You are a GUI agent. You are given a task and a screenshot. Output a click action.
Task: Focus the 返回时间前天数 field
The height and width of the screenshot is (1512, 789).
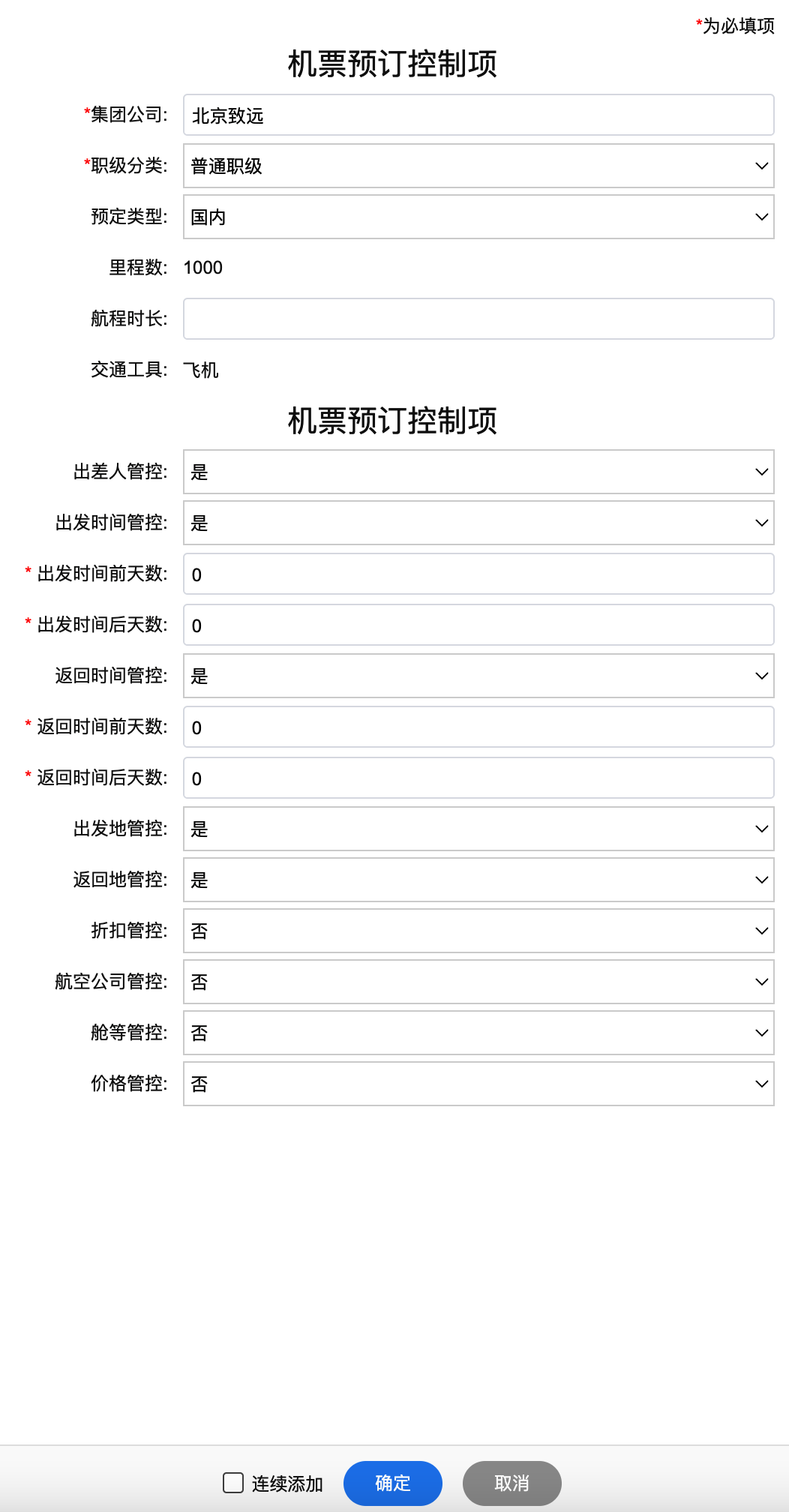tap(478, 727)
